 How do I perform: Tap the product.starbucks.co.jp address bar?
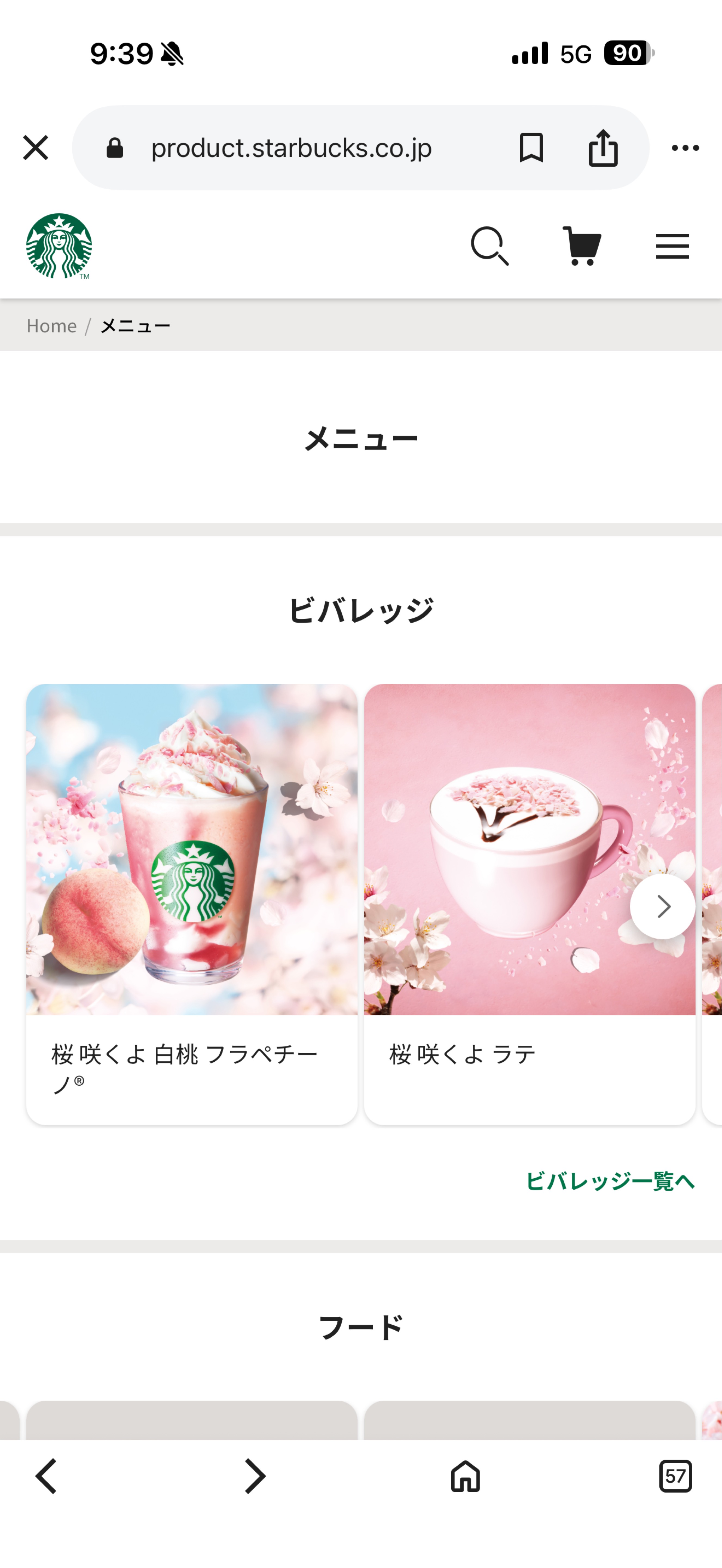(291, 148)
